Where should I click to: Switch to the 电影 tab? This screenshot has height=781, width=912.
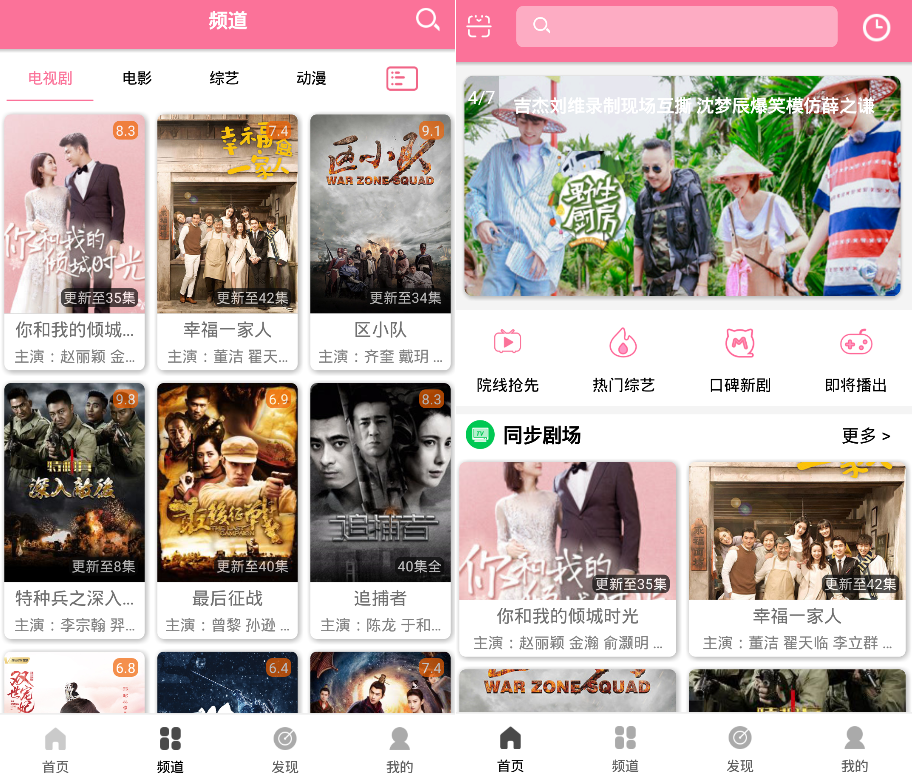point(137,78)
